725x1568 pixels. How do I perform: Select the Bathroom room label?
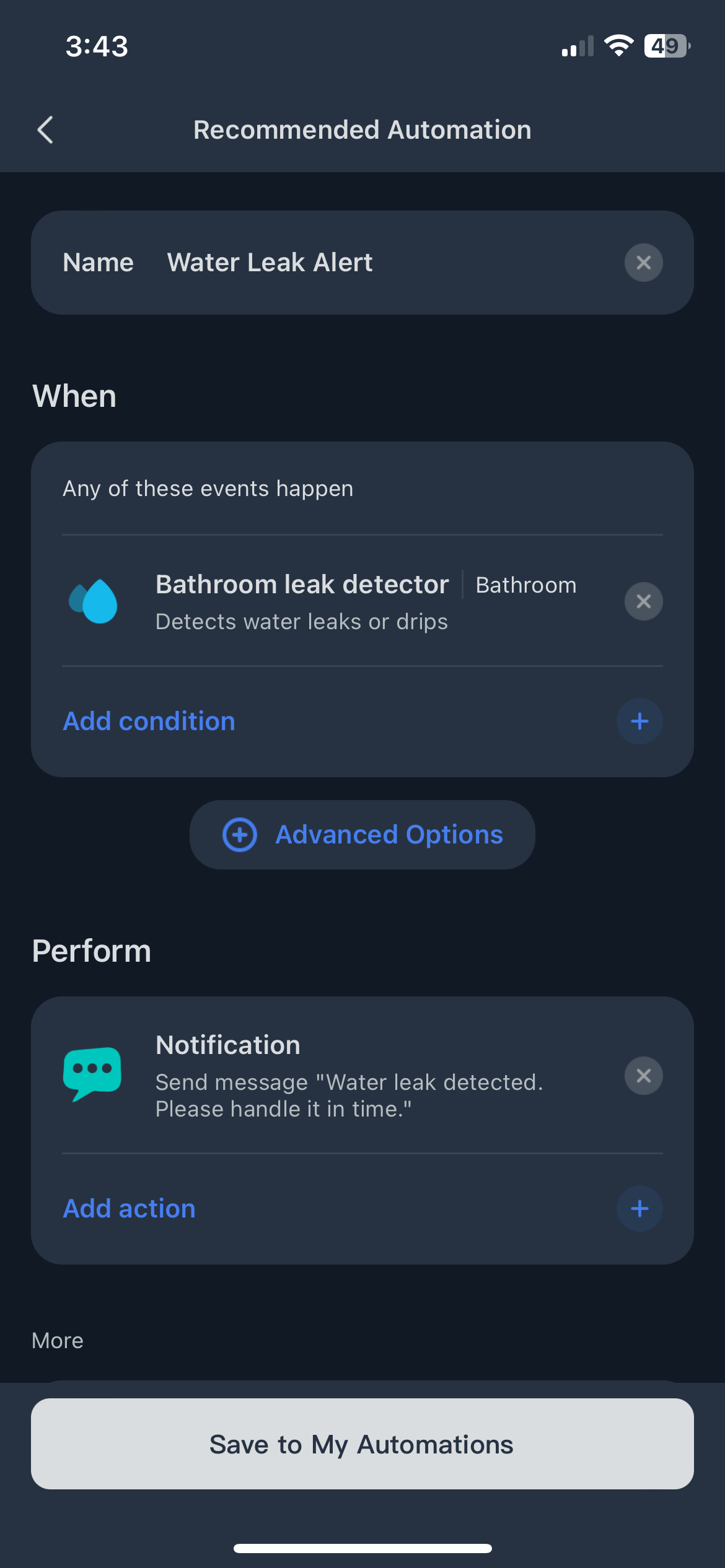click(525, 584)
